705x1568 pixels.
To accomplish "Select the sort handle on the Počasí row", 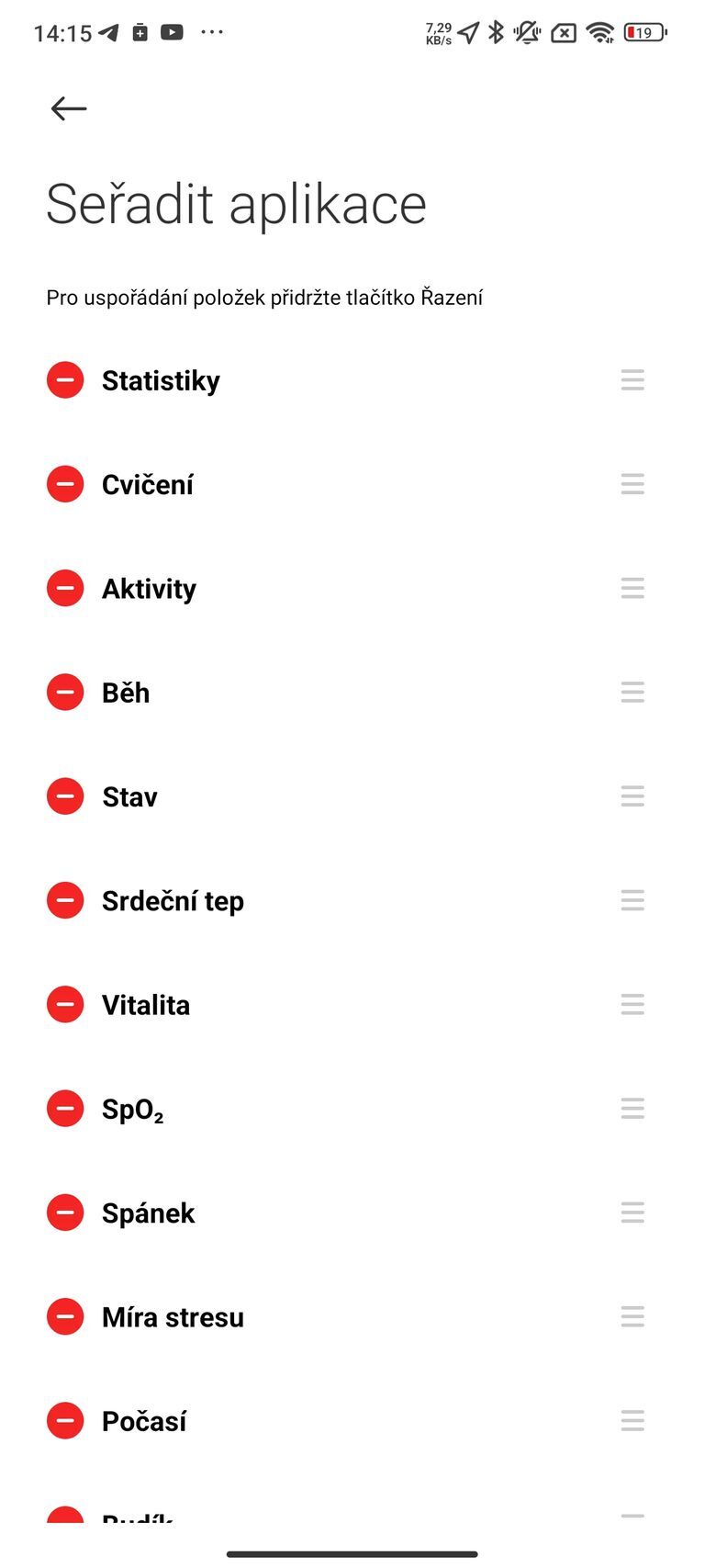I will click(x=632, y=1421).
